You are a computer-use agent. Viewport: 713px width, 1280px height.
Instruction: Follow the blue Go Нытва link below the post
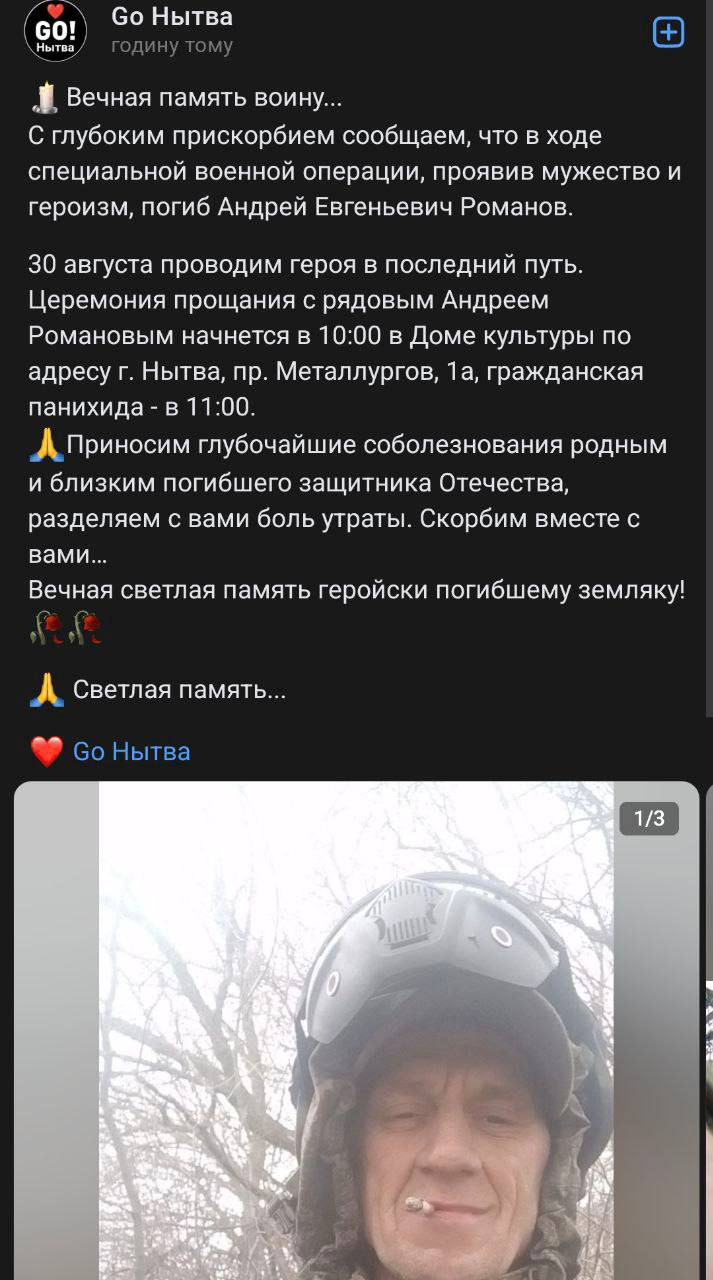[x=132, y=751]
